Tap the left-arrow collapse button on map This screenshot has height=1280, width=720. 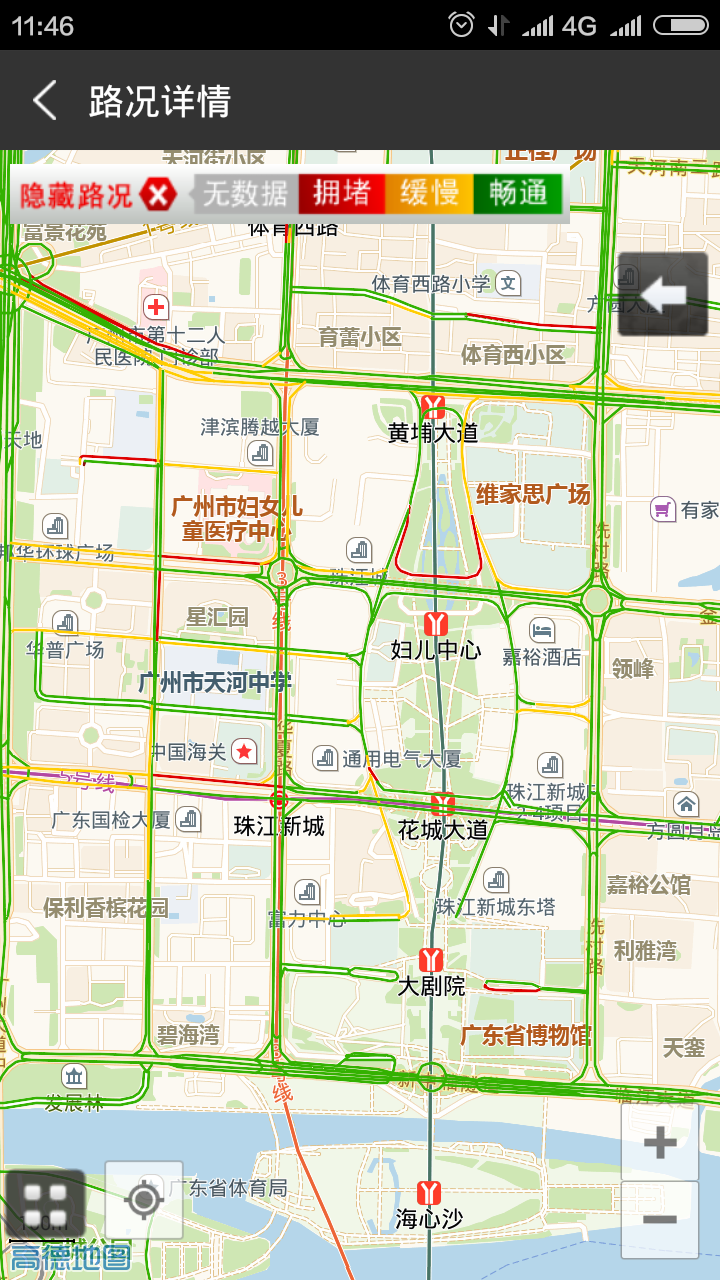(663, 294)
